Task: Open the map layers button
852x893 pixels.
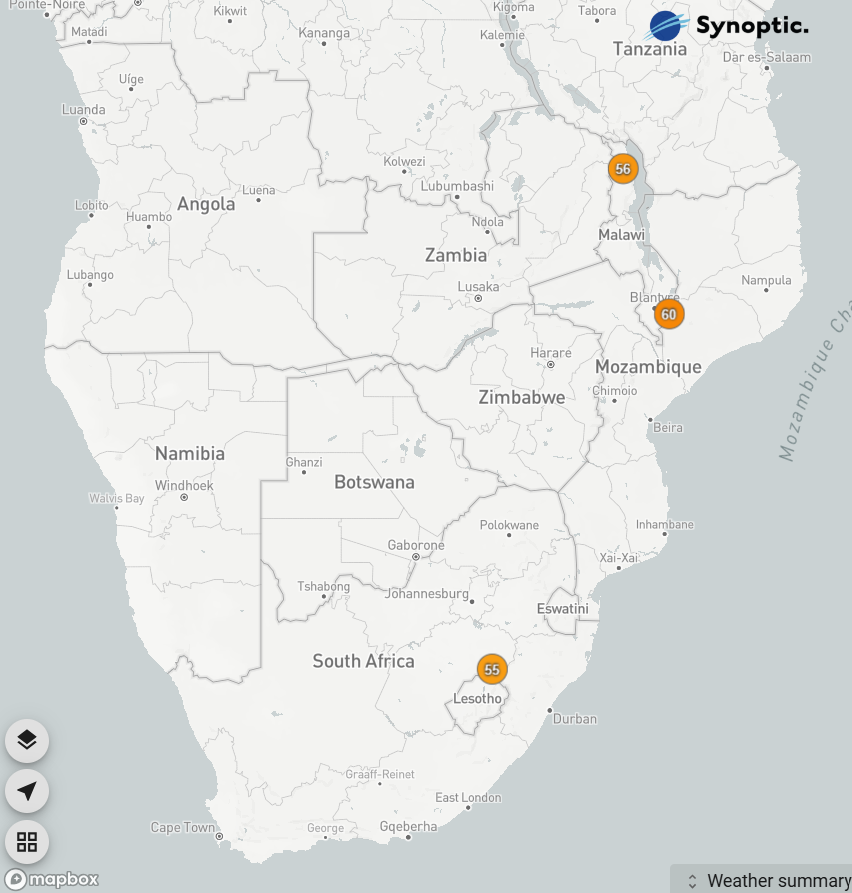Action: [27, 741]
